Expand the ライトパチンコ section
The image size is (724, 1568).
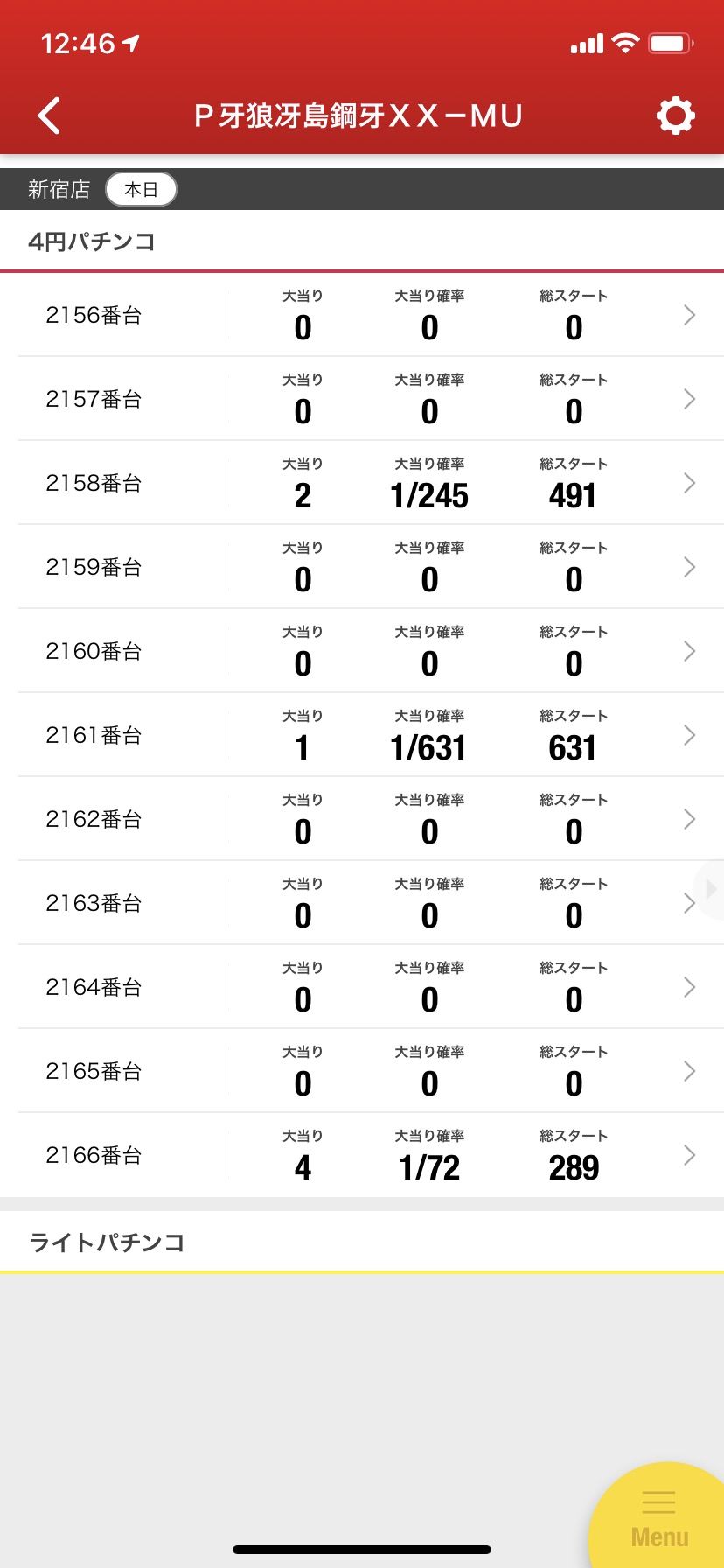[x=362, y=1242]
